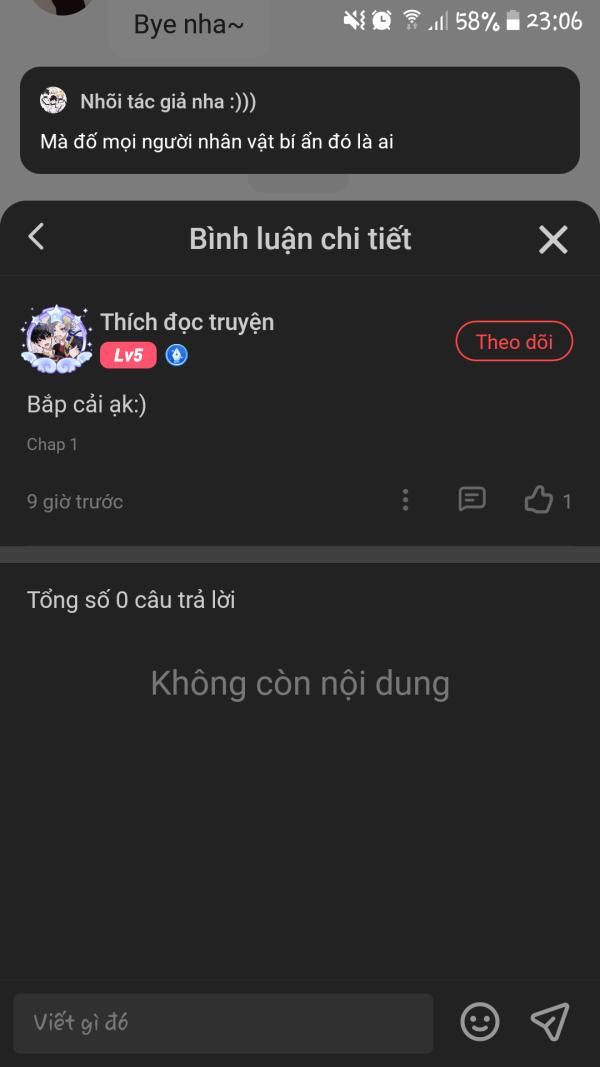
Task: Open Thích đọc truyện's profile avatar
Action: (56, 339)
